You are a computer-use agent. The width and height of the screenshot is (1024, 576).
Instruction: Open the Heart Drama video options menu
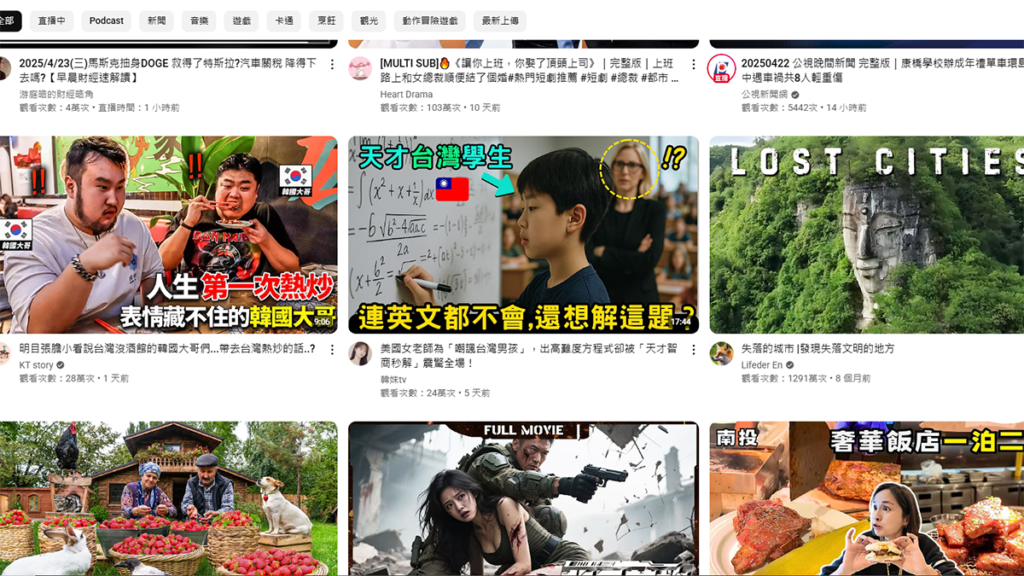[x=693, y=64]
